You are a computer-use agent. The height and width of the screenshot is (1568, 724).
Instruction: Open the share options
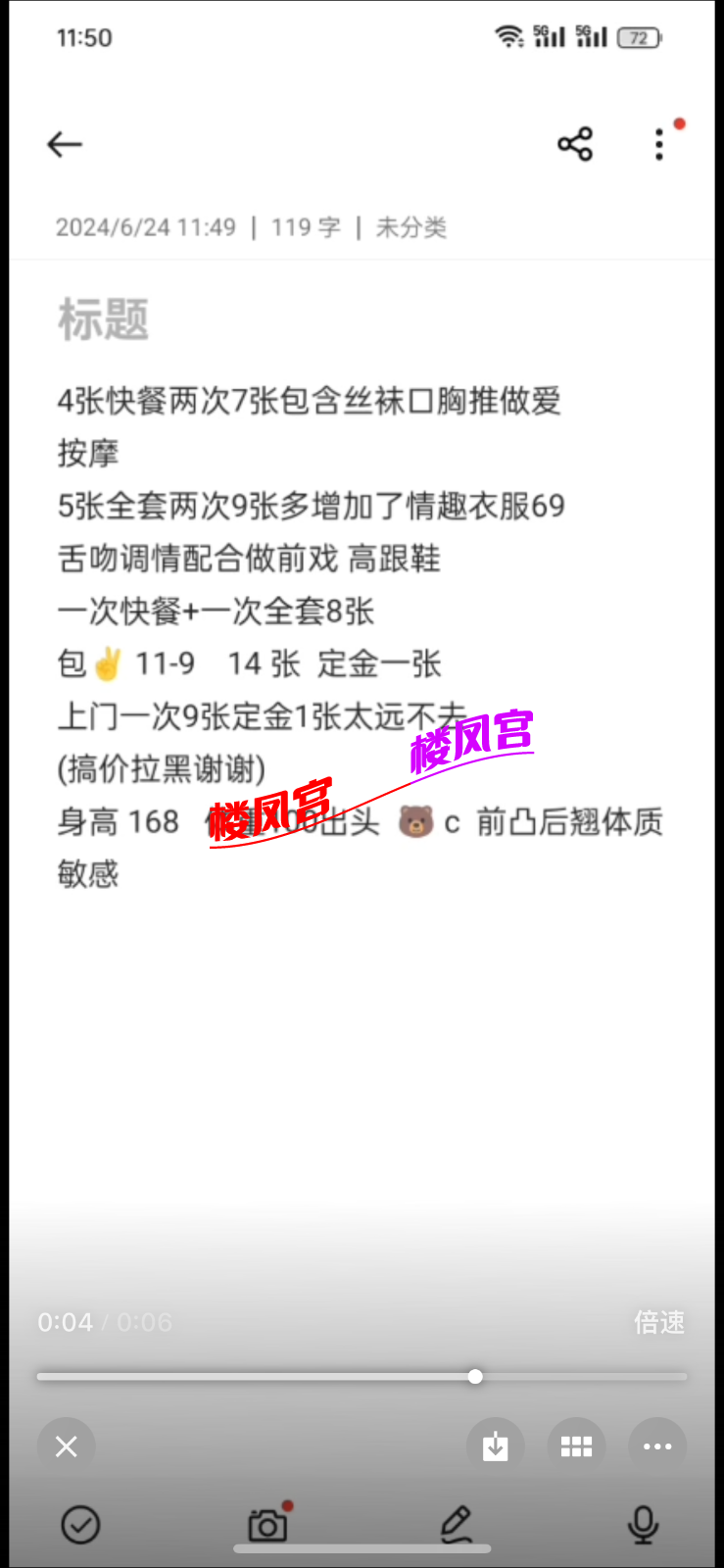click(575, 143)
